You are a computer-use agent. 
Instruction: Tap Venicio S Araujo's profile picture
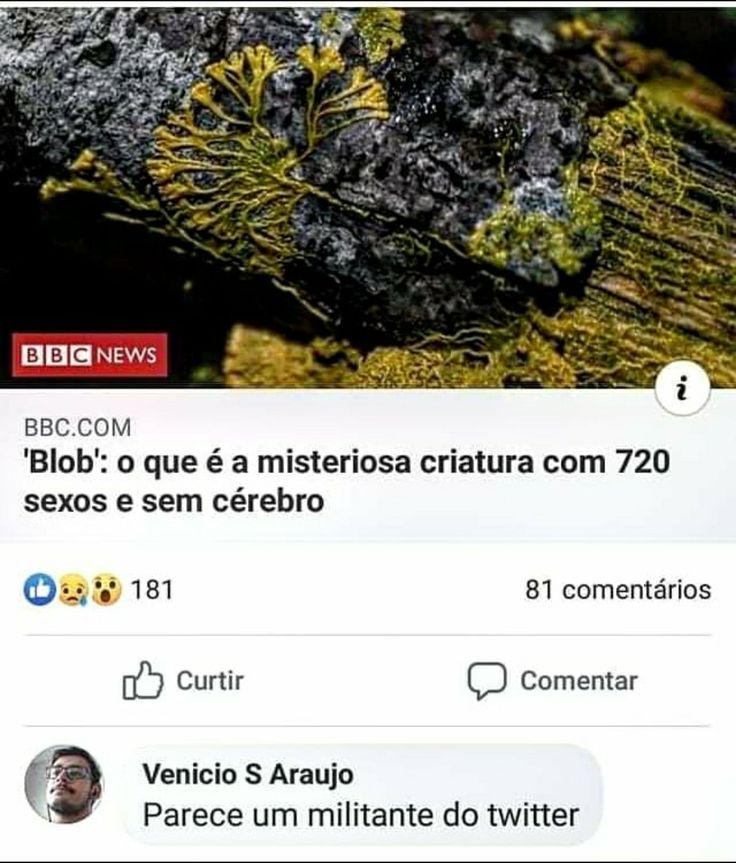tap(64, 784)
